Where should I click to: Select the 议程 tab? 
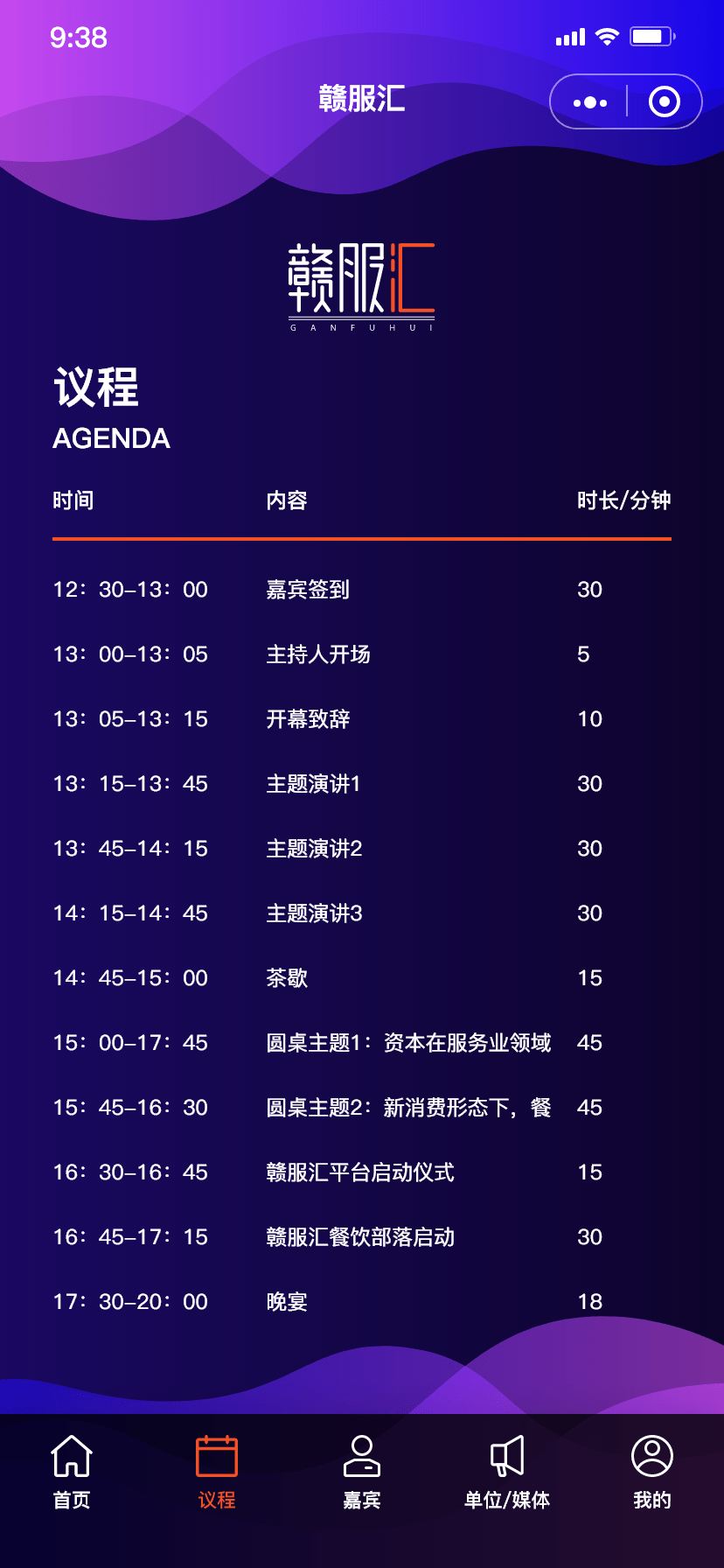(x=217, y=1473)
